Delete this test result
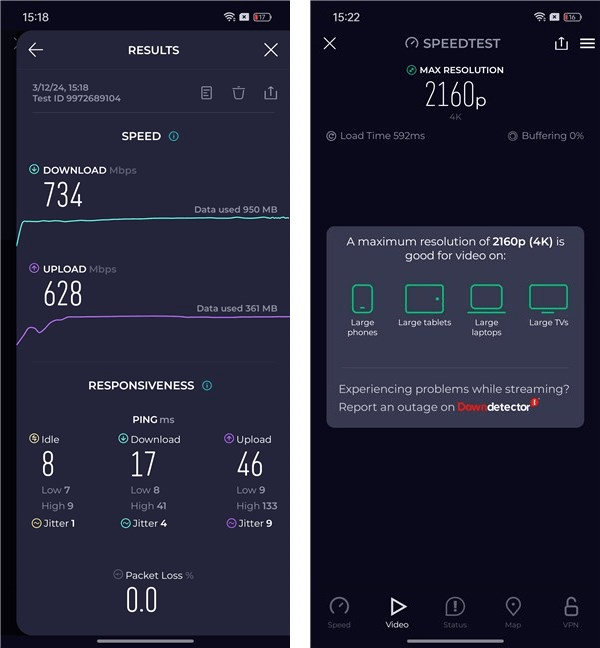This screenshot has width=600, height=648. coord(238,93)
